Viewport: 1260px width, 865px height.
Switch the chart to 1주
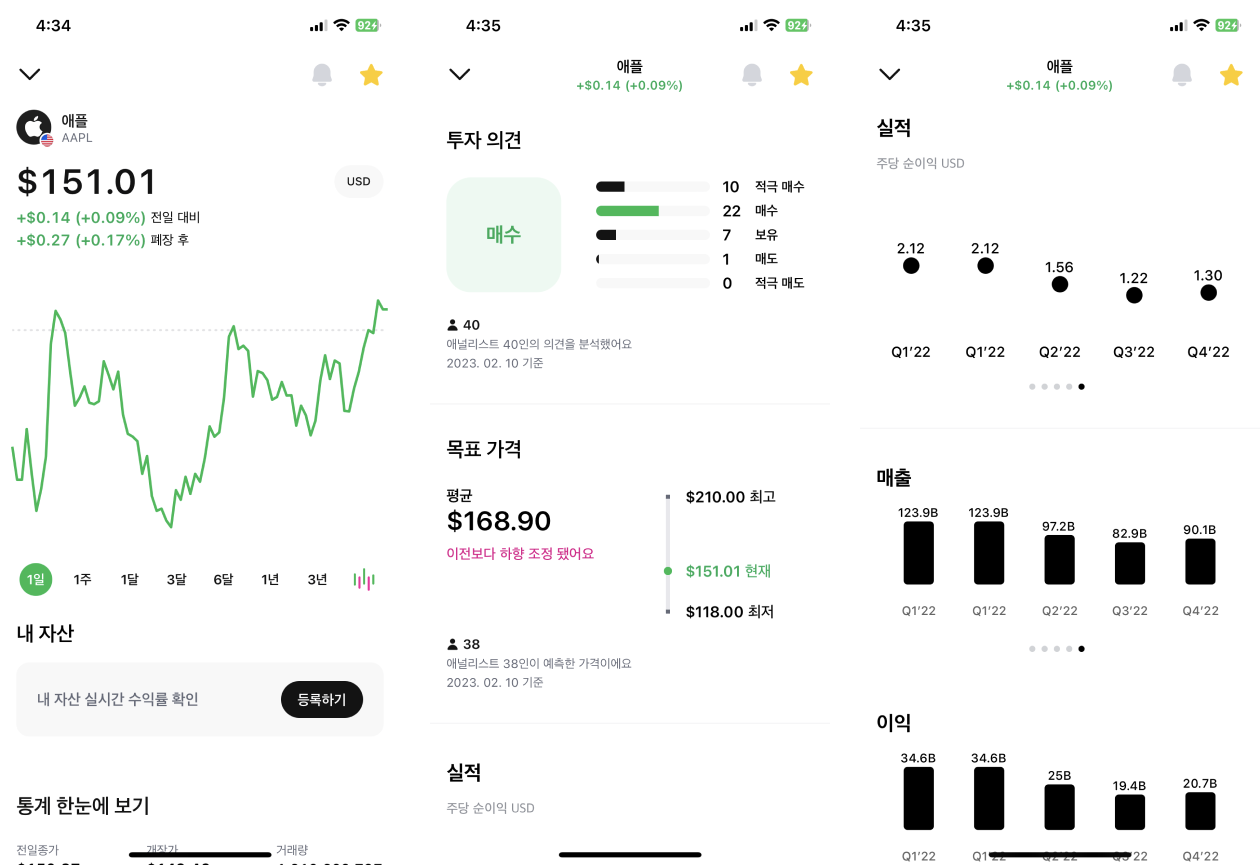pos(82,579)
